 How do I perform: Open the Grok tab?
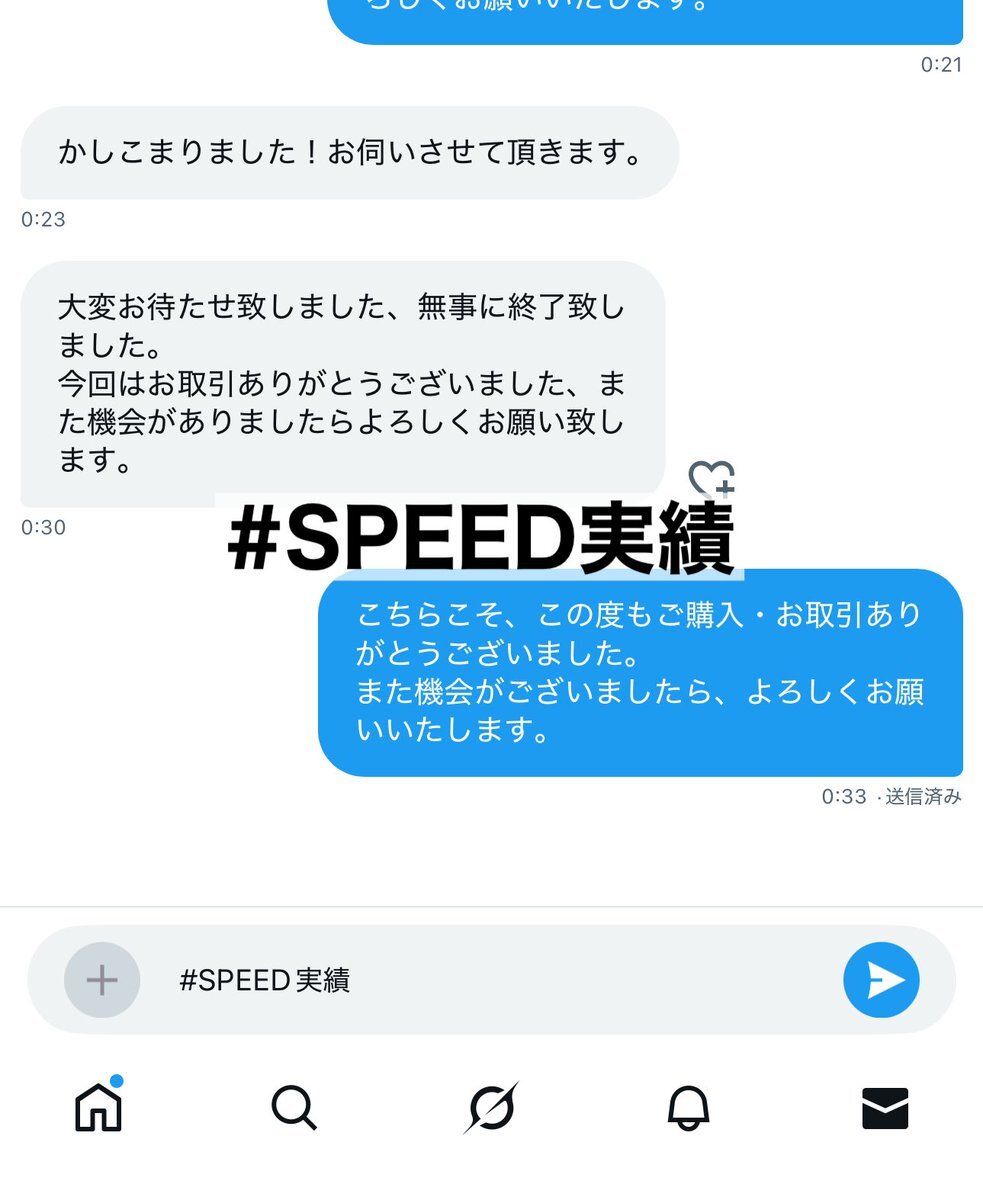[491, 1108]
